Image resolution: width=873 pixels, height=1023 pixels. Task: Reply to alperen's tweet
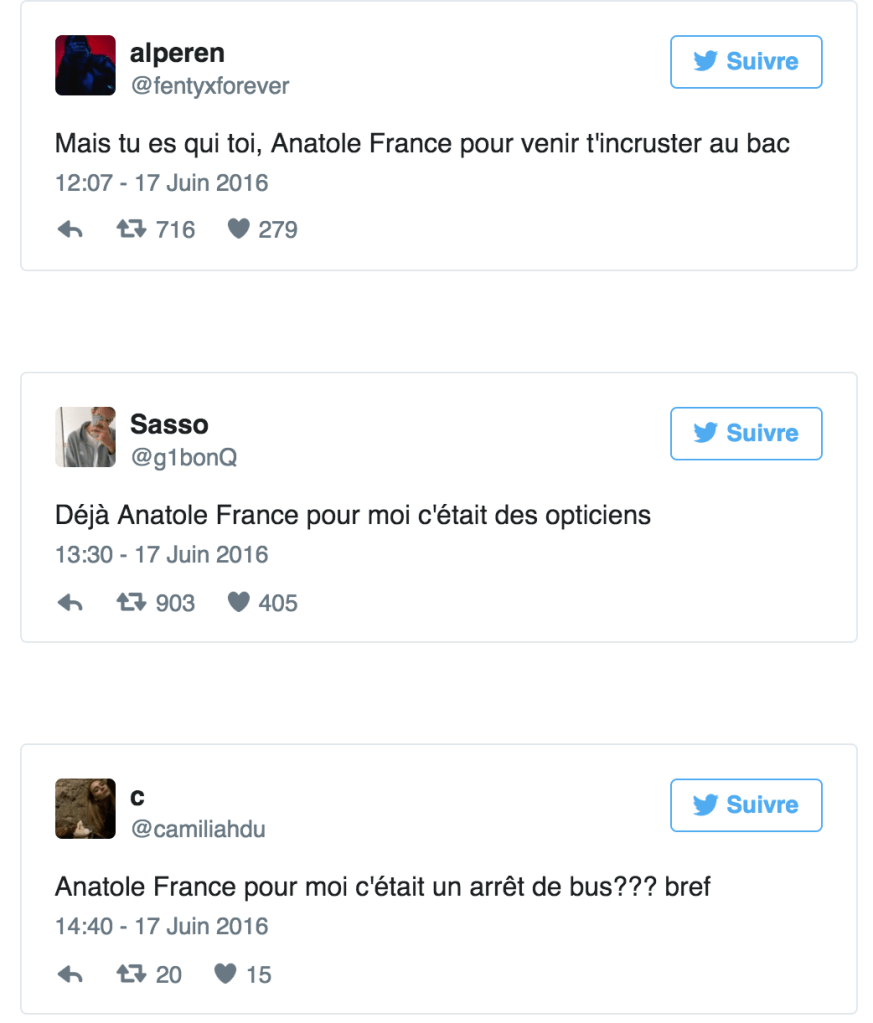70,230
